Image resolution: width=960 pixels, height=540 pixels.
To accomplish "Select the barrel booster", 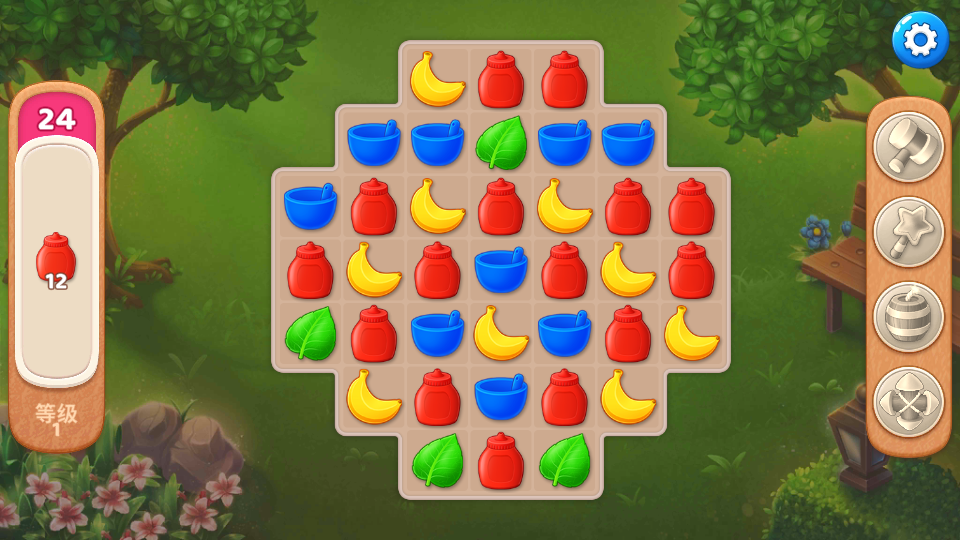I will point(909,317).
